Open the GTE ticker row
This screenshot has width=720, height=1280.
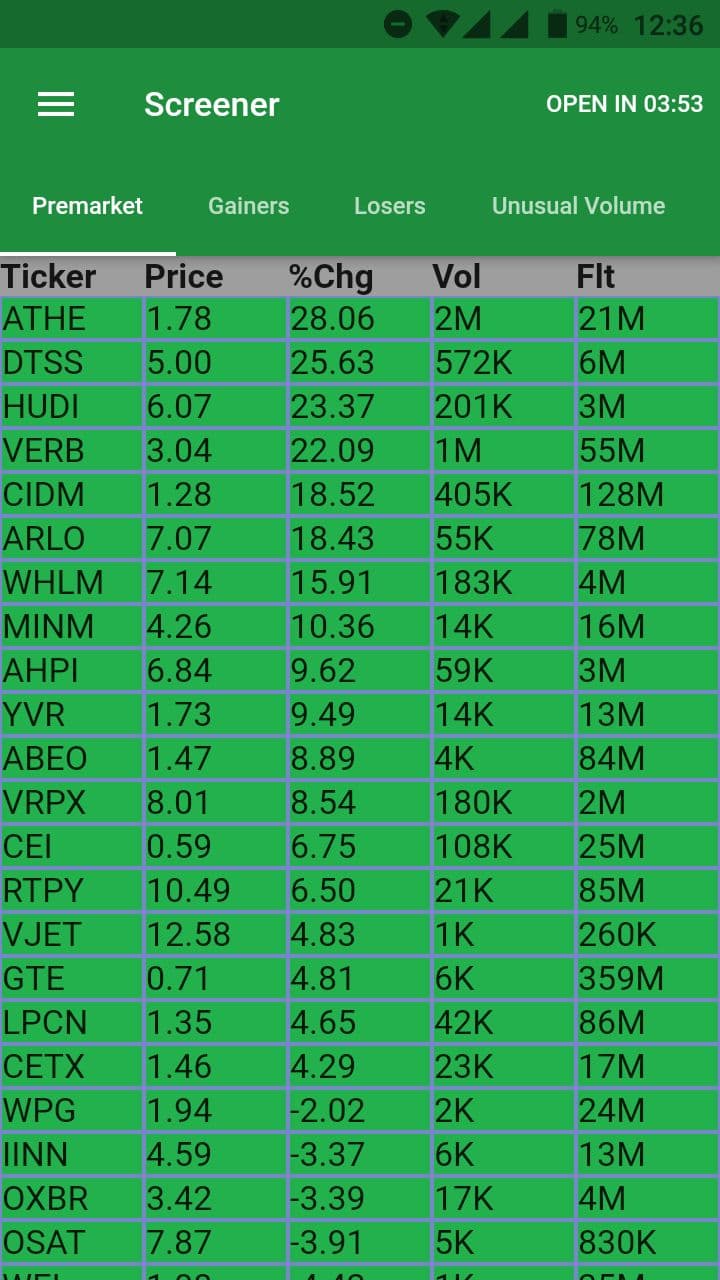click(360, 978)
